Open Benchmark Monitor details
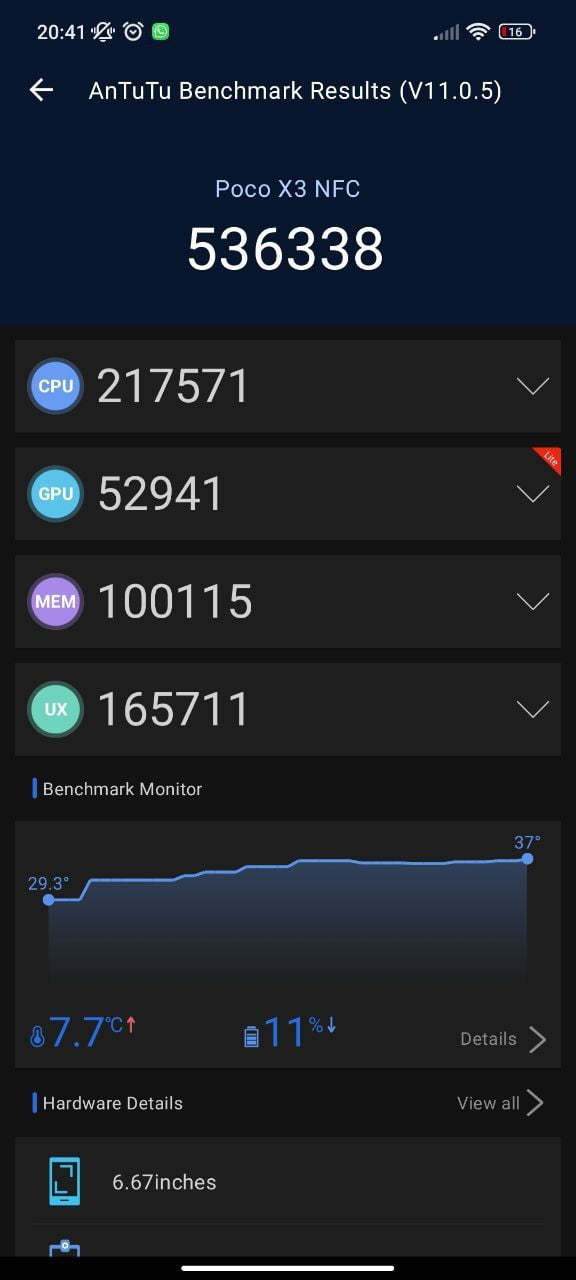576x1280 pixels. 503,1039
